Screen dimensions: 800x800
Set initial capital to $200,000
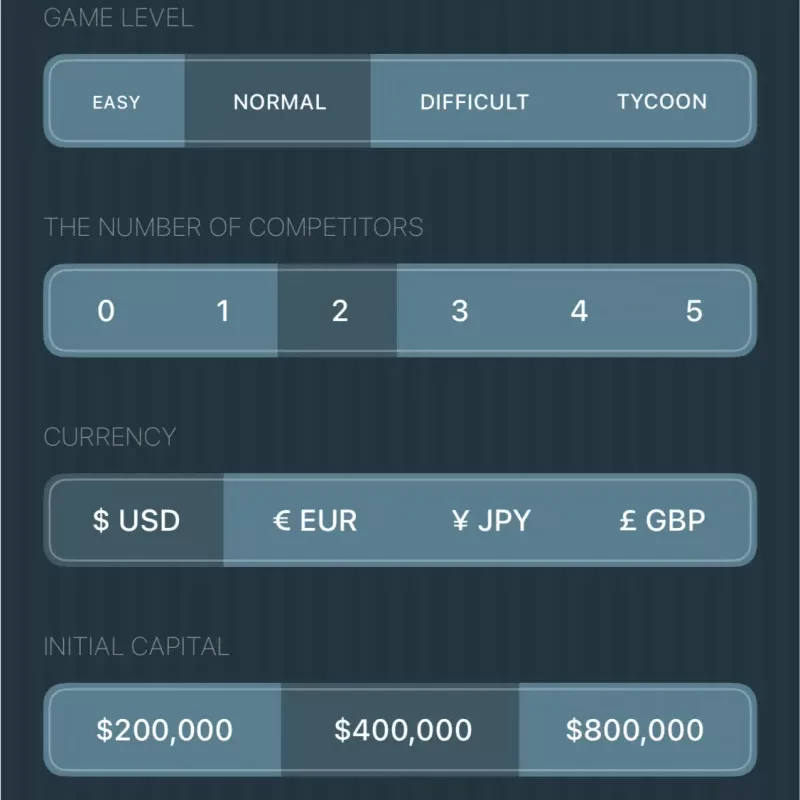click(x=165, y=730)
